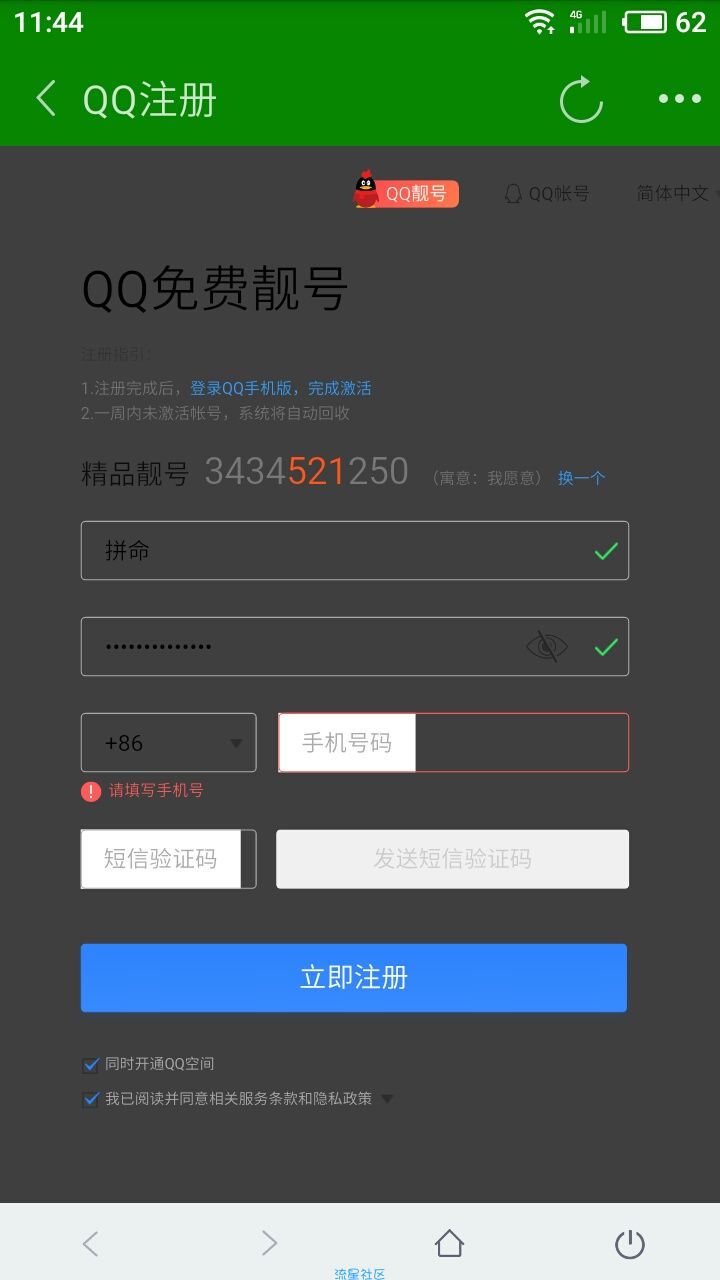
Task: Tap 换一个 to get another number
Action: click(x=581, y=478)
